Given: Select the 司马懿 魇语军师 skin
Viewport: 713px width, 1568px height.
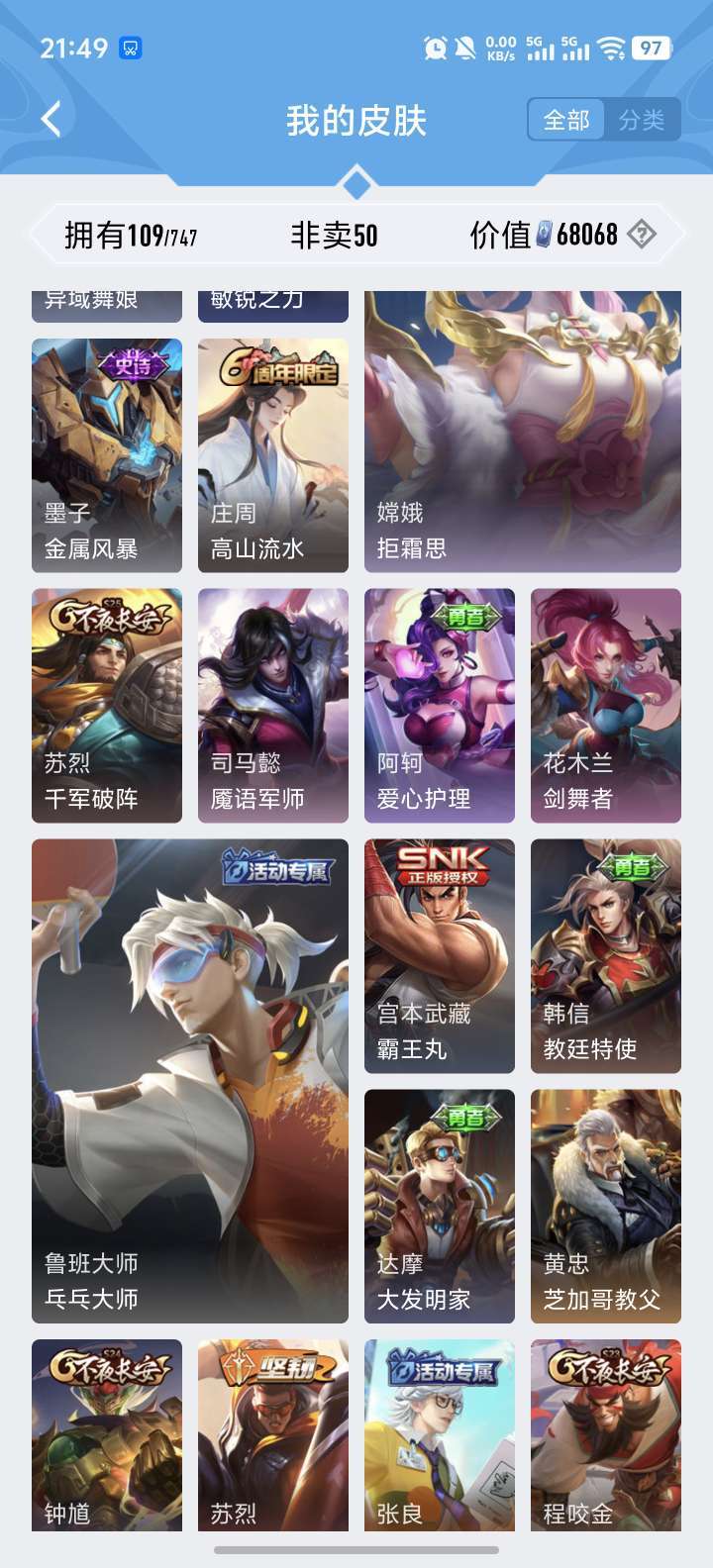Looking at the screenshot, I should [273, 705].
